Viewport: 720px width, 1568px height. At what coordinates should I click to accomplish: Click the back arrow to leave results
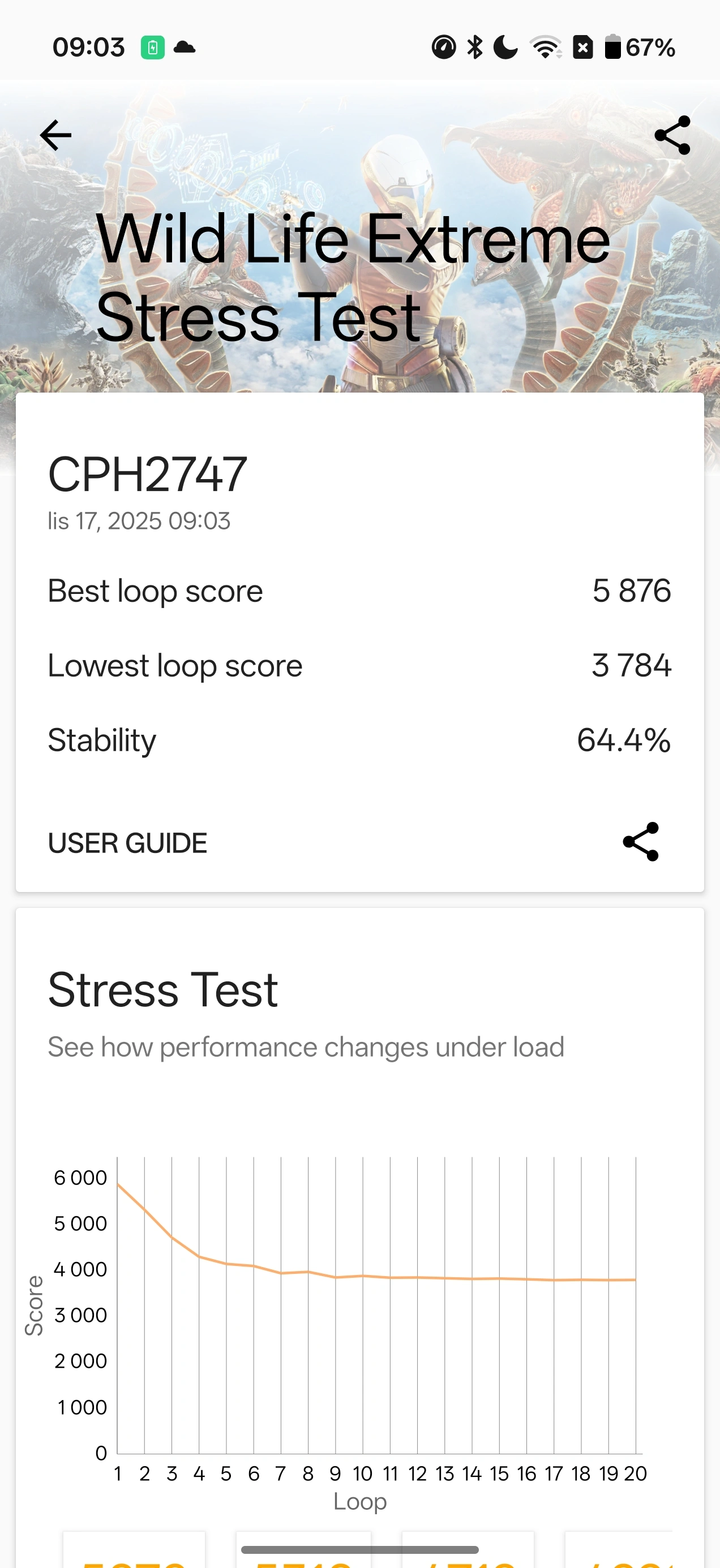pyautogui.click(x=56, y=135)
